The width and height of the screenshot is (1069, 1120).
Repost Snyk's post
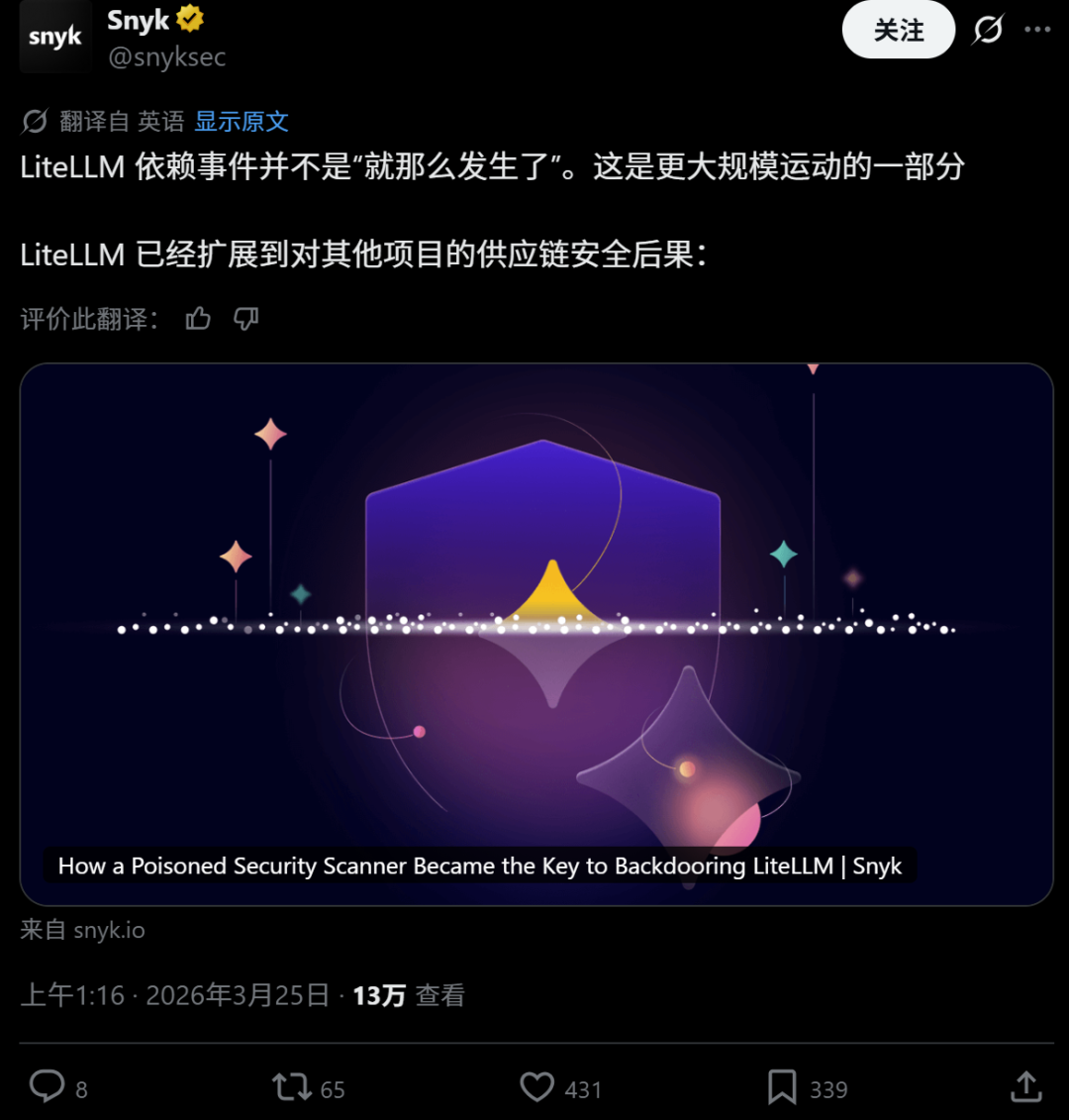pyautogui.click(x=292, y=1087)
